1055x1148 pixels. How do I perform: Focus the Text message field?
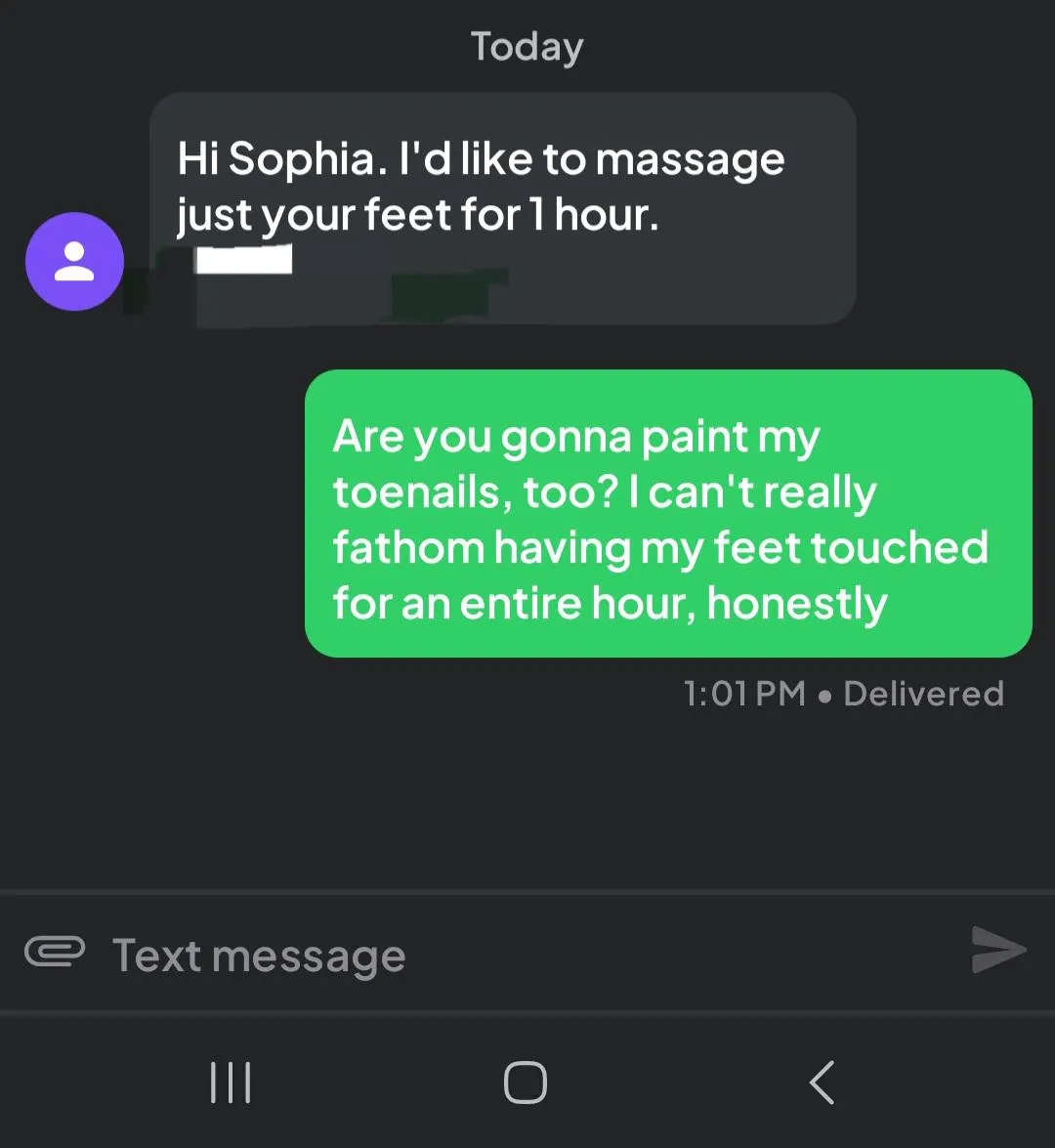488,955
